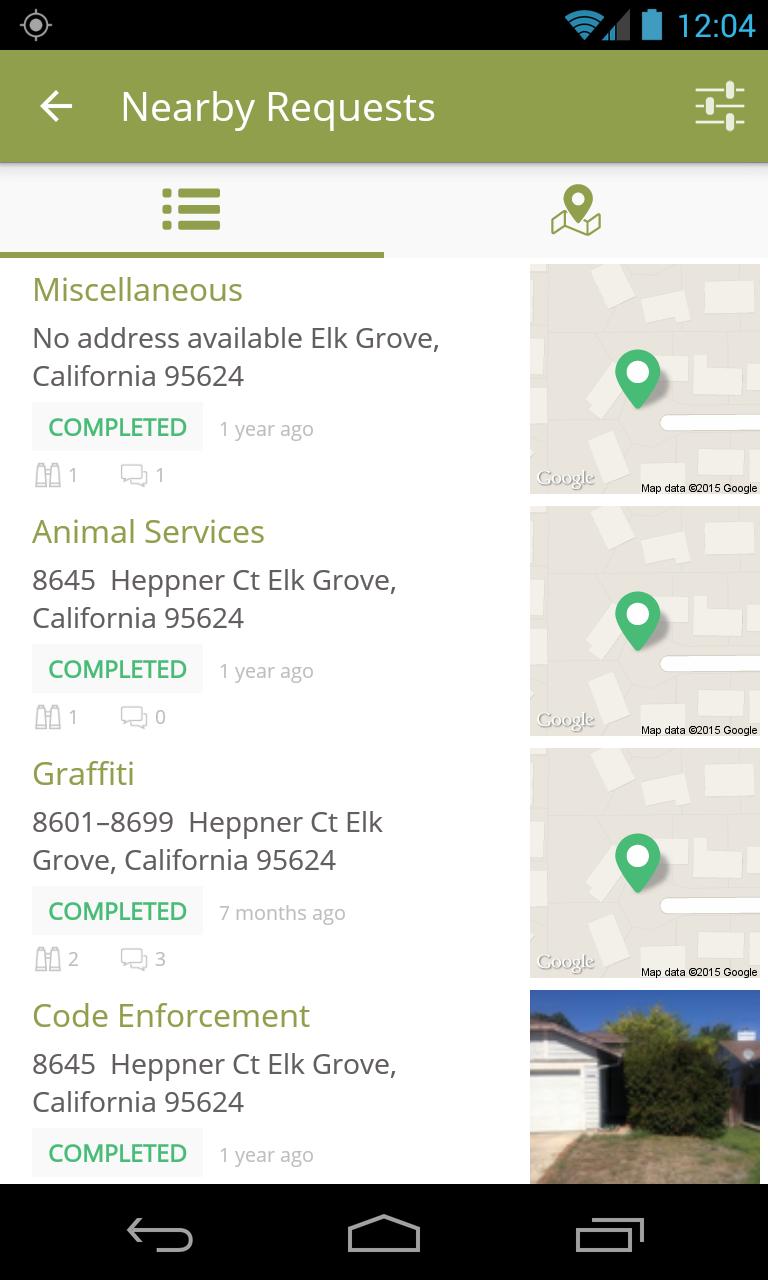Tap the back arrow in the header
This screenshot has width=768, height=1280.
point(56,106)
